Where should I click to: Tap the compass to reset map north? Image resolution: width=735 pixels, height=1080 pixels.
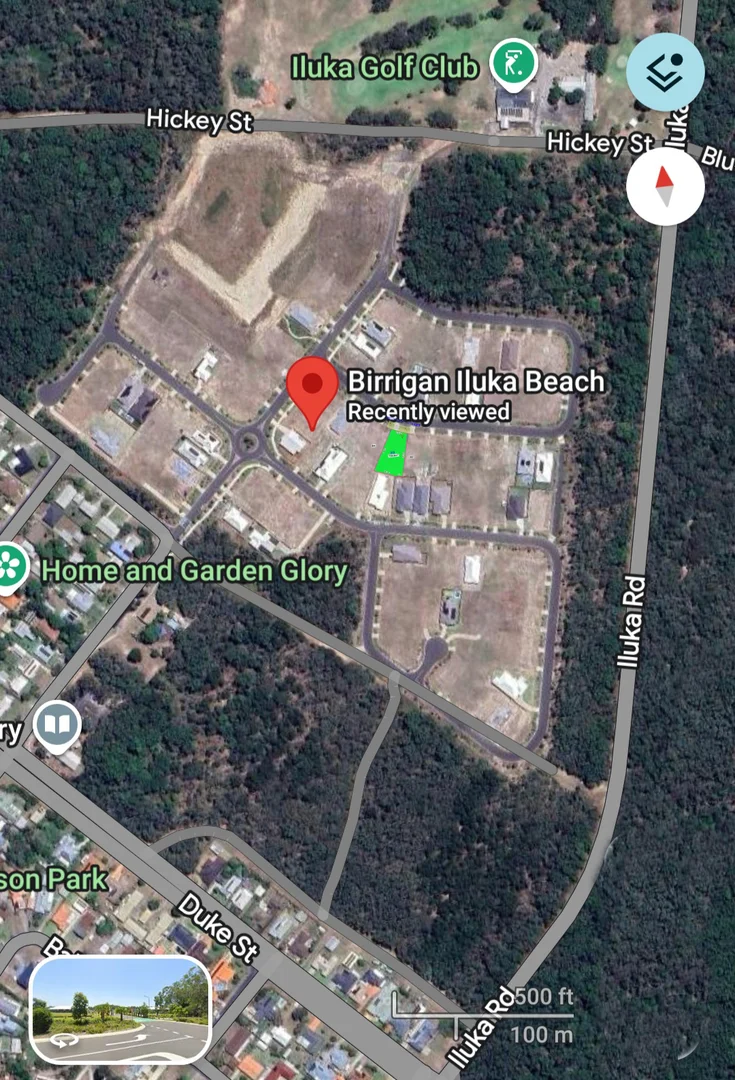(666, 187)
